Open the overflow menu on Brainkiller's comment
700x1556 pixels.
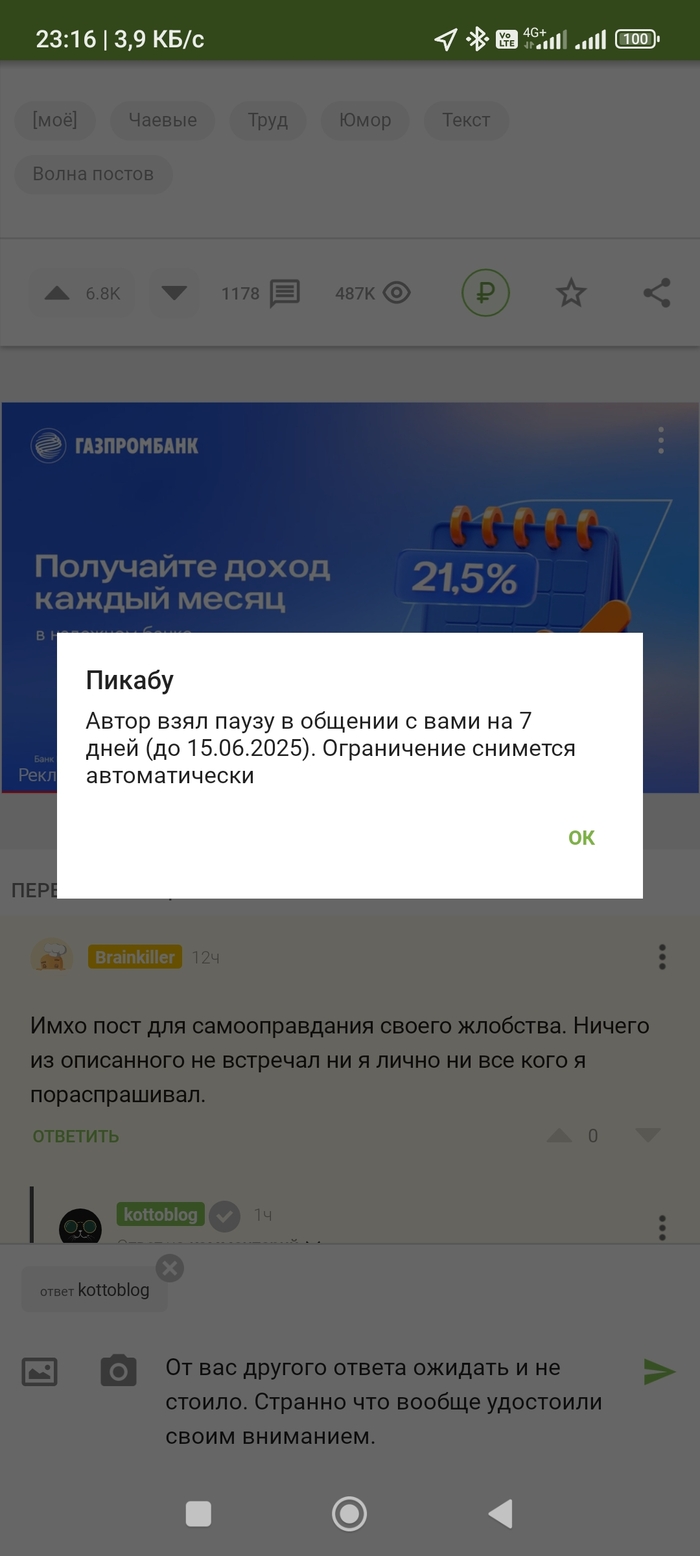(x=662, y=957)
